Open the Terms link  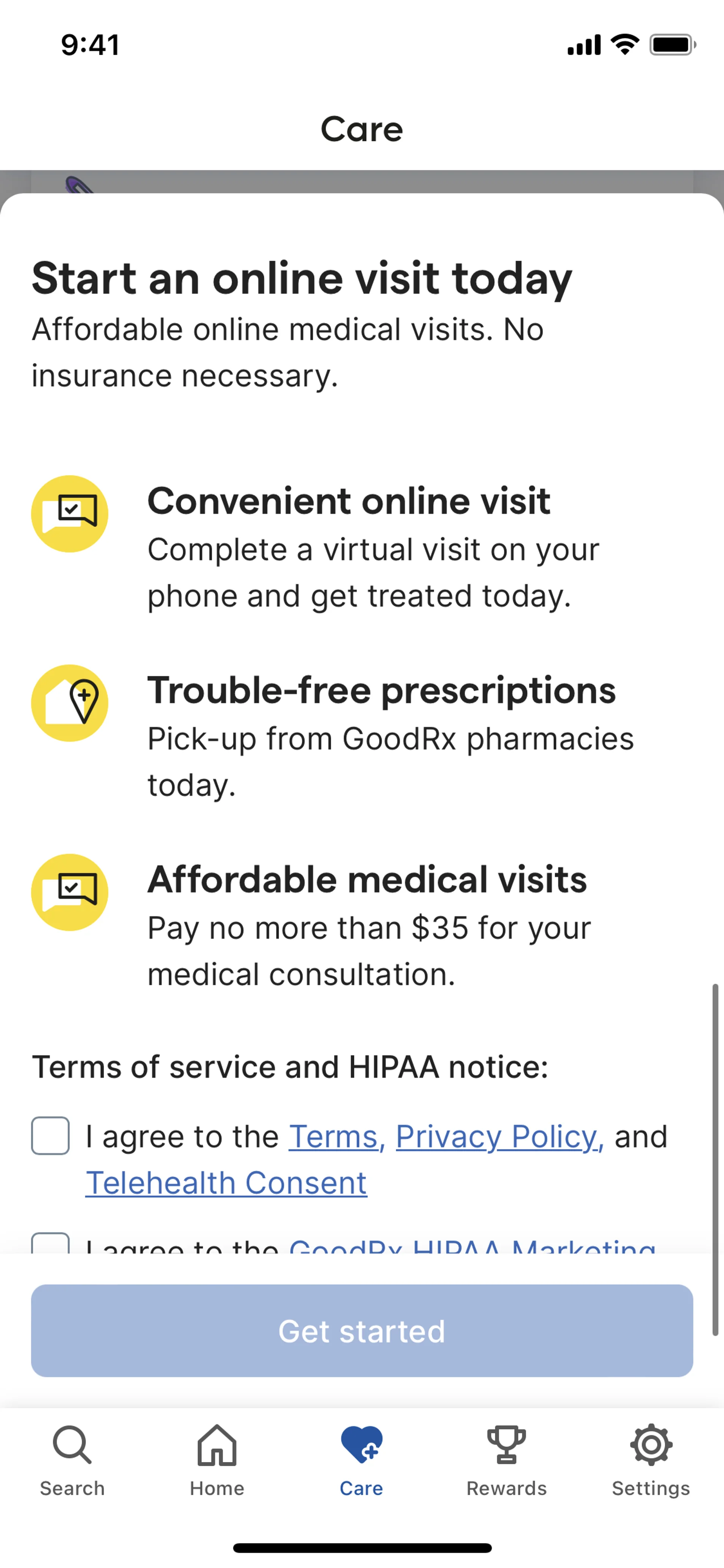coord(333,1136)
